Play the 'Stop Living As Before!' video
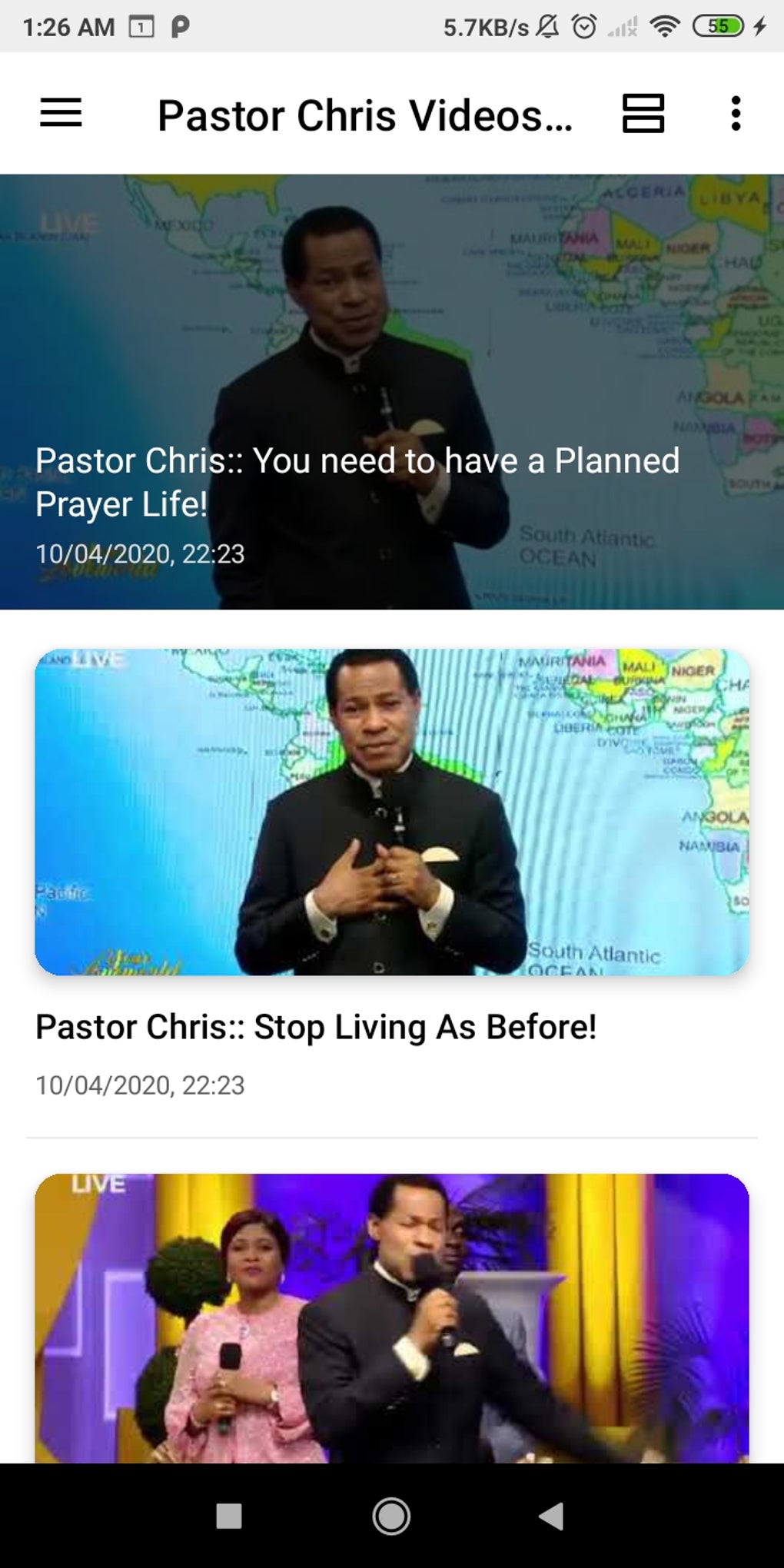The height and width of the screenshot is (1568, 784). pyautogui.click(x=392, y=812)
